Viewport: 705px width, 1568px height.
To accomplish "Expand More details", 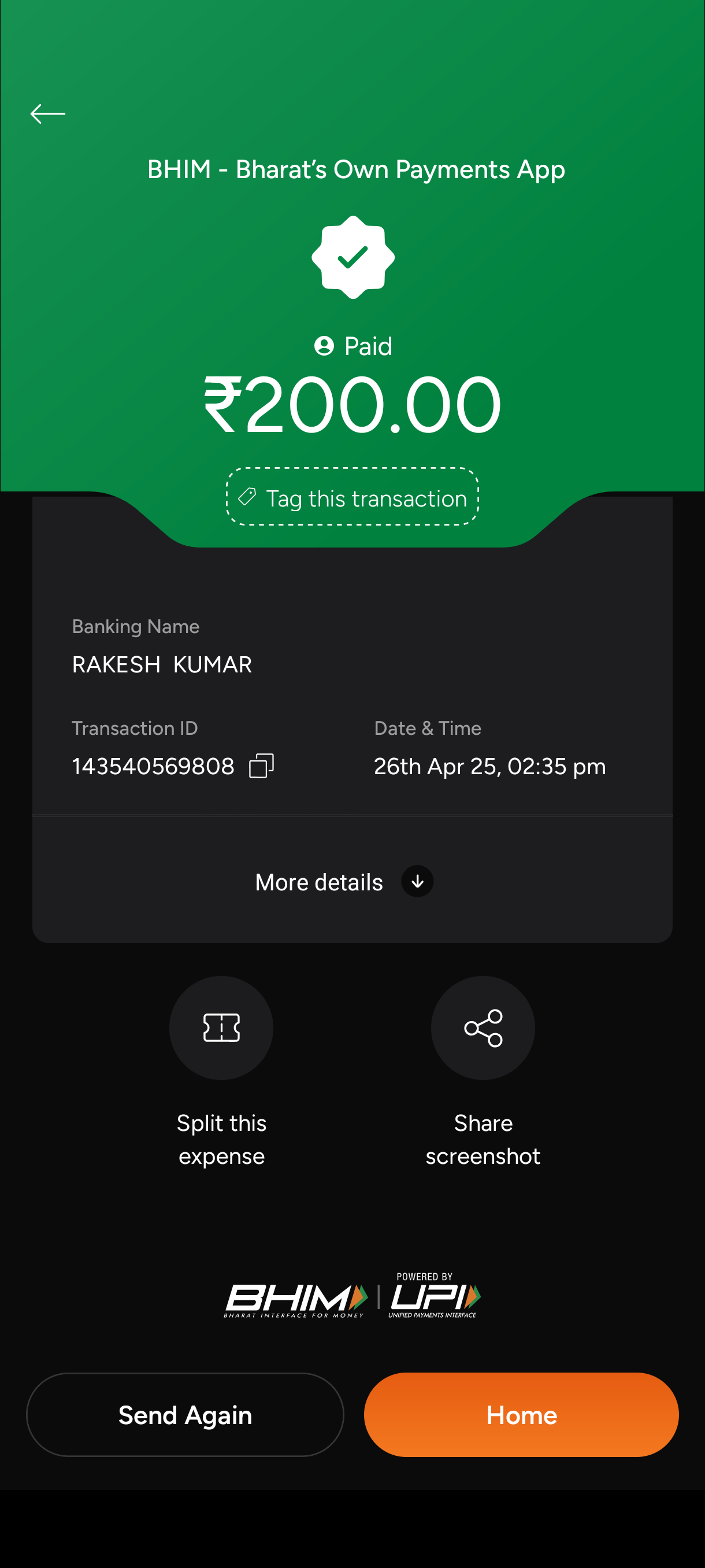I will [x=344, y=881].
